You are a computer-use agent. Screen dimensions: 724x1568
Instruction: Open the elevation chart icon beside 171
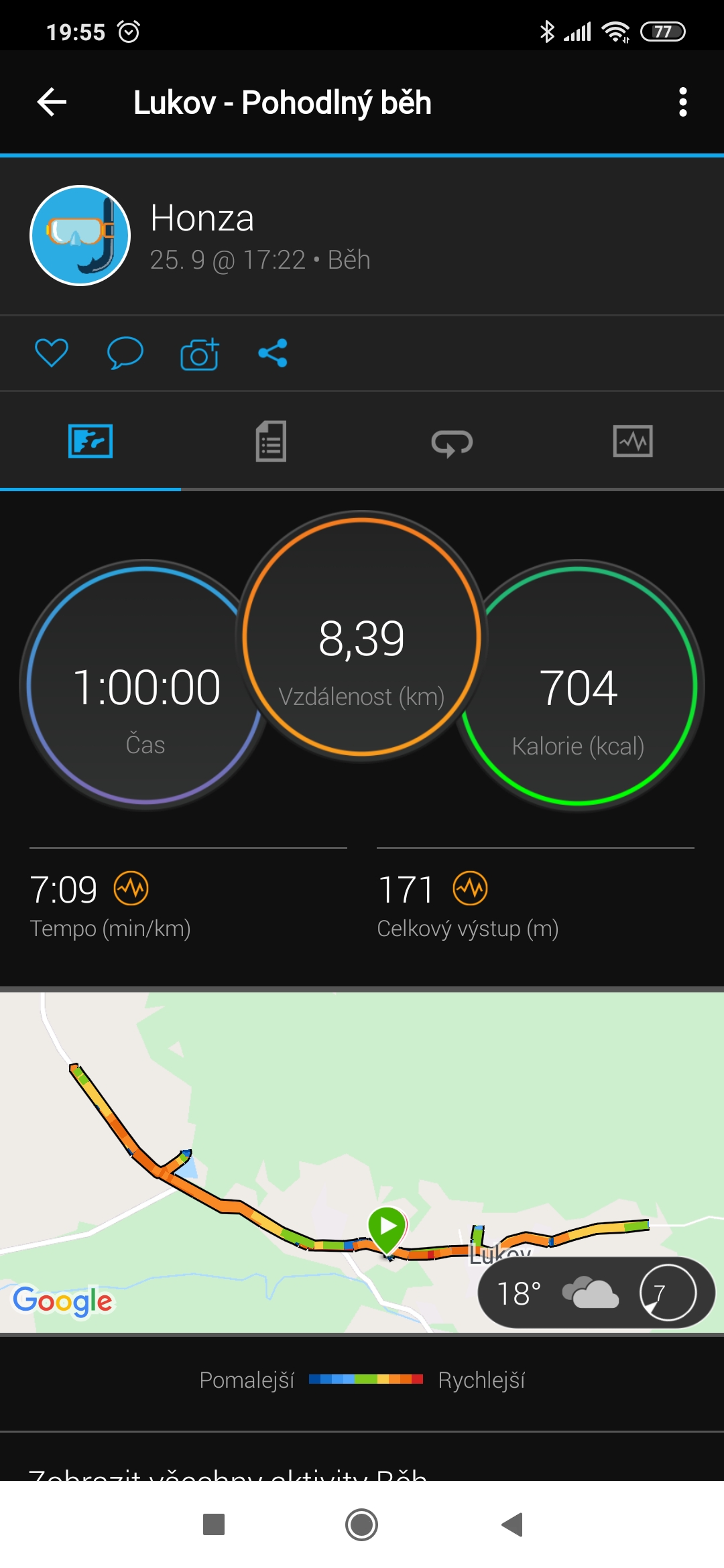click(470, 889)
